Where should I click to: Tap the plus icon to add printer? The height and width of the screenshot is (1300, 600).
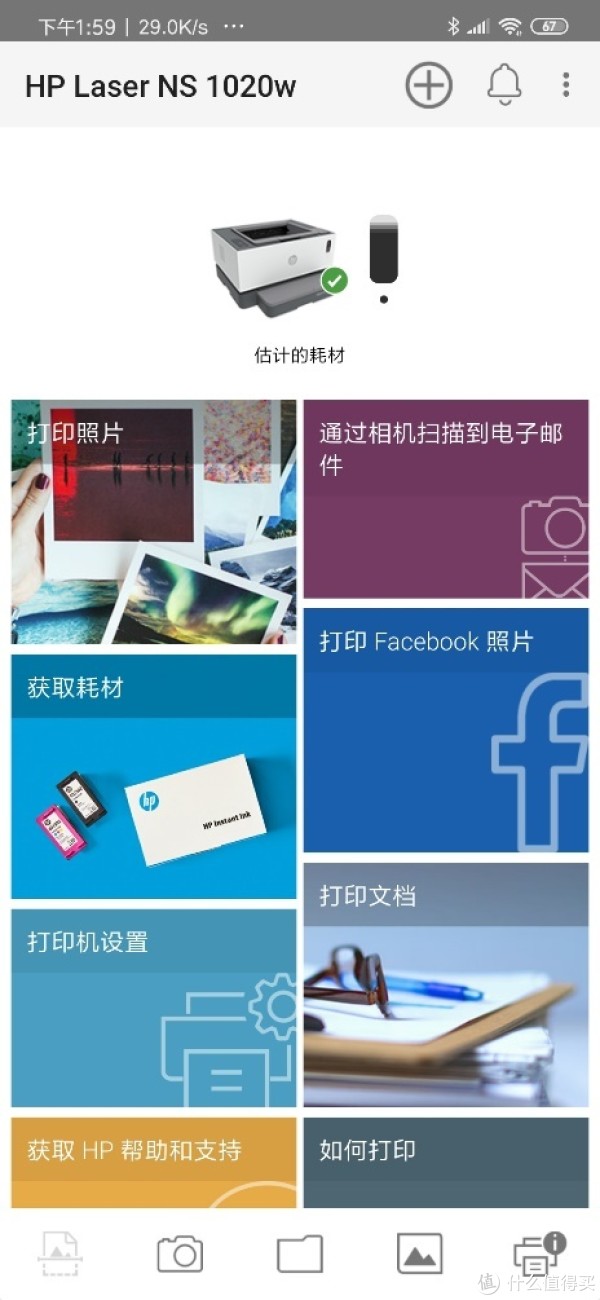[x=428, y=85]
